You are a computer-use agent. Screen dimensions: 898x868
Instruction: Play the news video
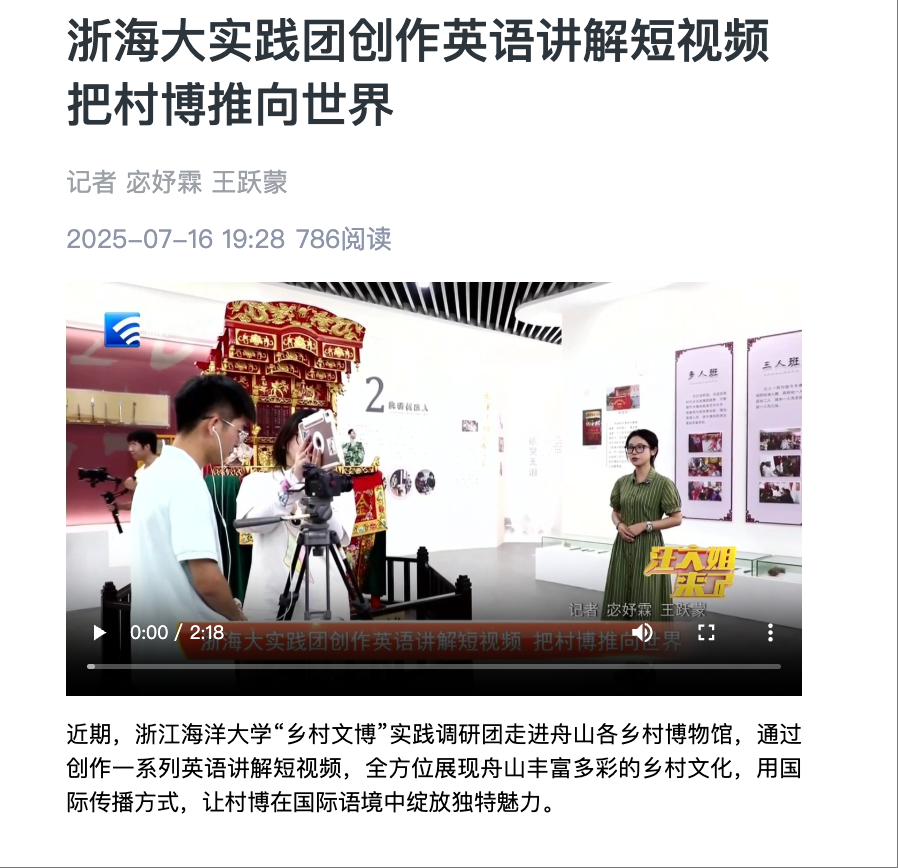tap(99, 632)
